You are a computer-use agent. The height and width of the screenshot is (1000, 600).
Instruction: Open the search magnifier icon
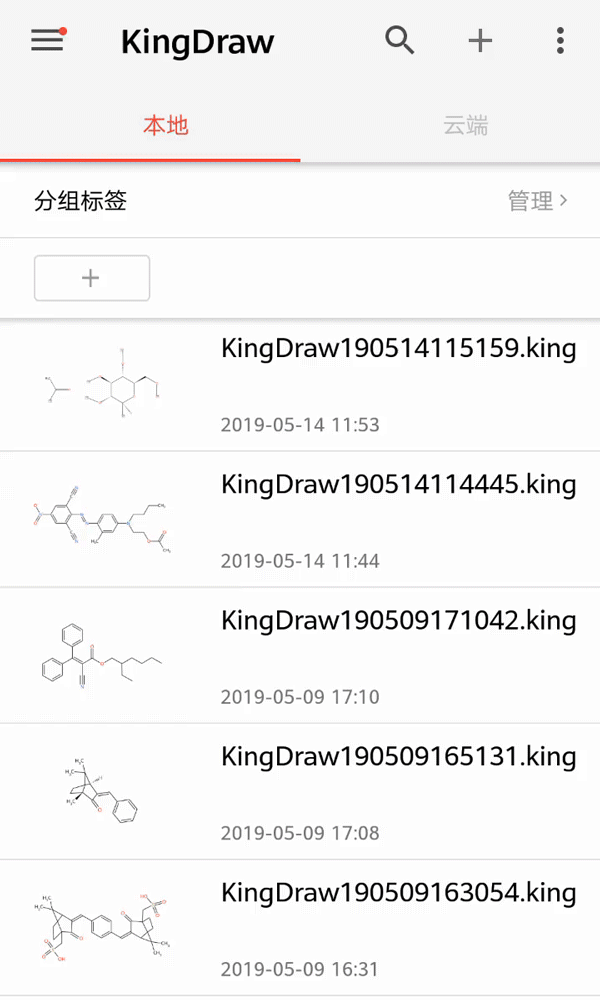click(x=400, y=41)
